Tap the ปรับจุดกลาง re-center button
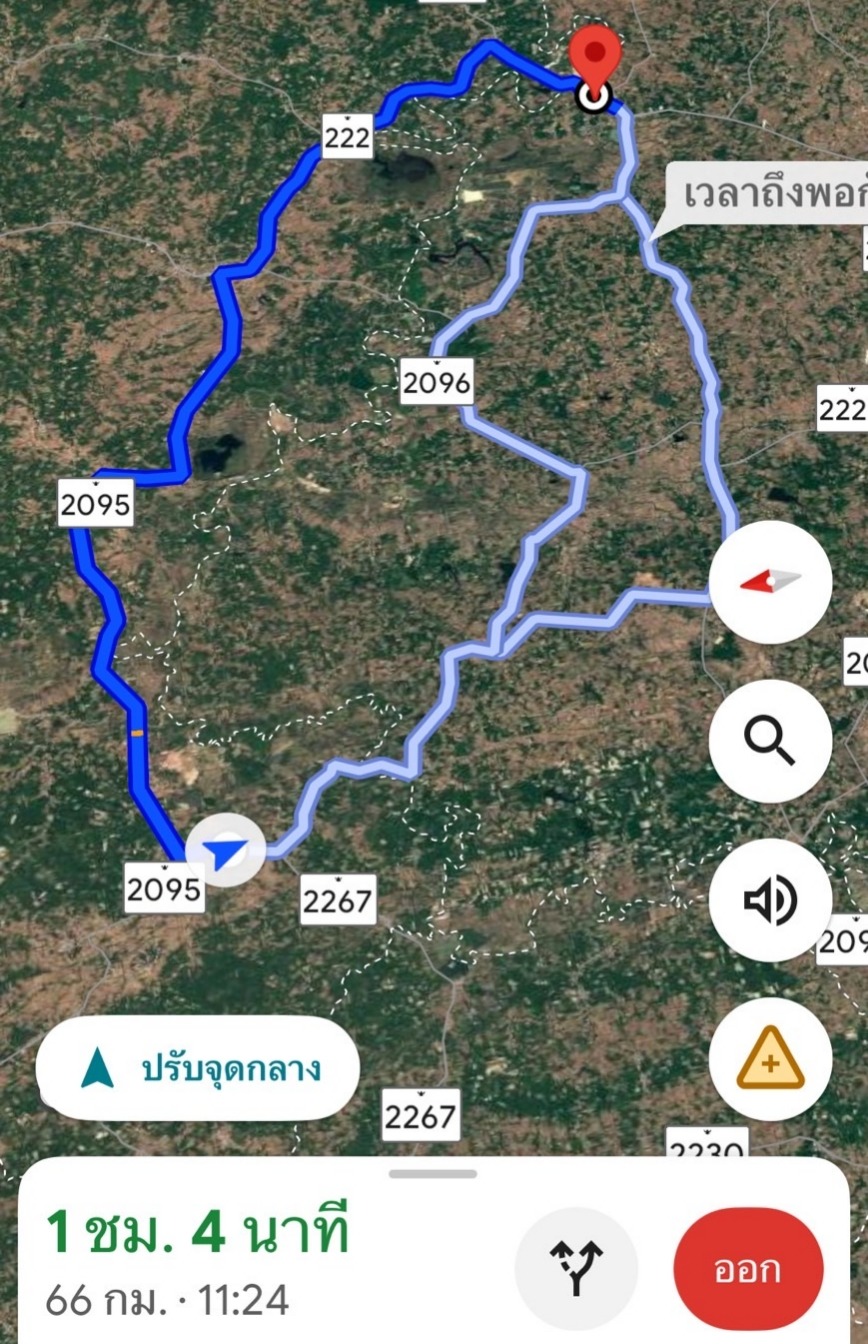Screen dimensions: 868x1344 click(198, 1069)
